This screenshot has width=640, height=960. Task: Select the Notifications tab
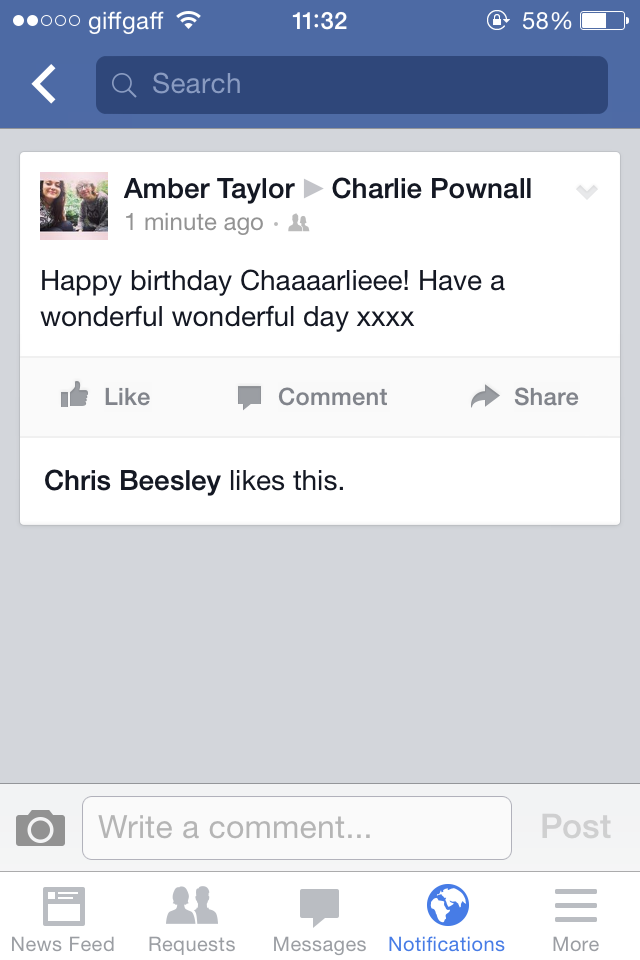(x=446, y=918)
